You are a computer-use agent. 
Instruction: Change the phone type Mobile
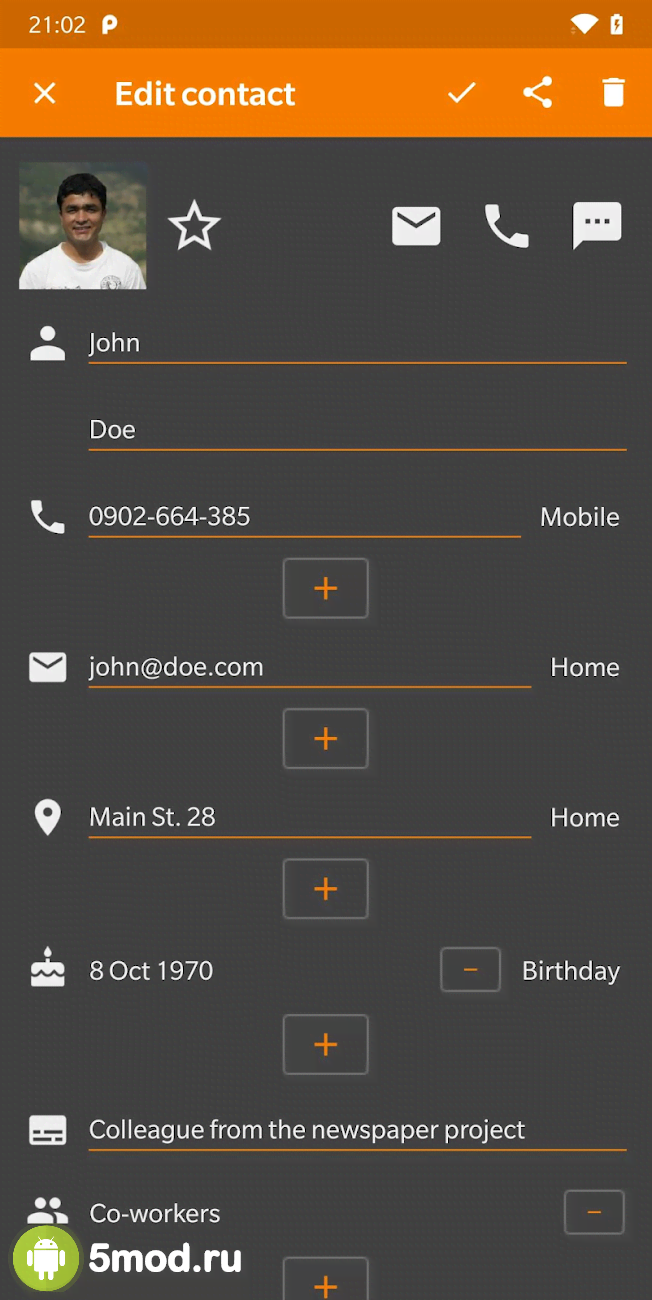(x=580, y=517)
